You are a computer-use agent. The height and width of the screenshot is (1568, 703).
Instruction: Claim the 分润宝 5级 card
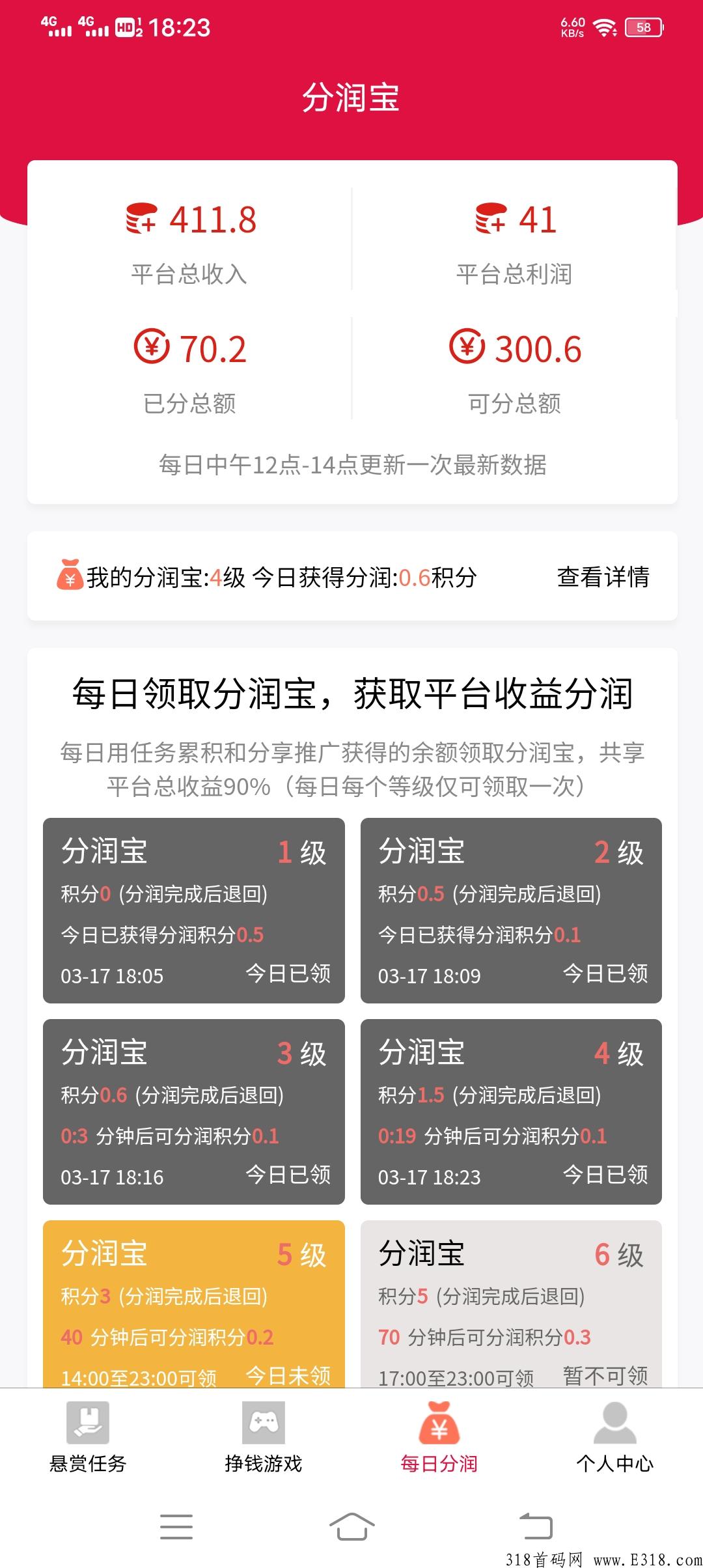point(193,1304)
